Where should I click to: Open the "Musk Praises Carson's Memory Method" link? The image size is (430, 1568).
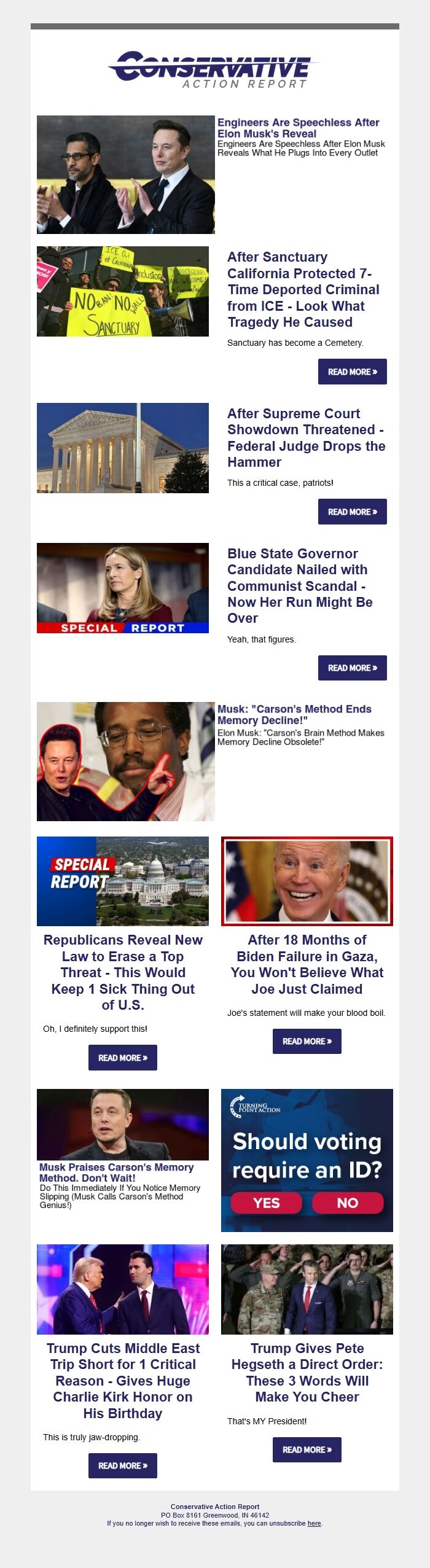[x=116, y=1172]
